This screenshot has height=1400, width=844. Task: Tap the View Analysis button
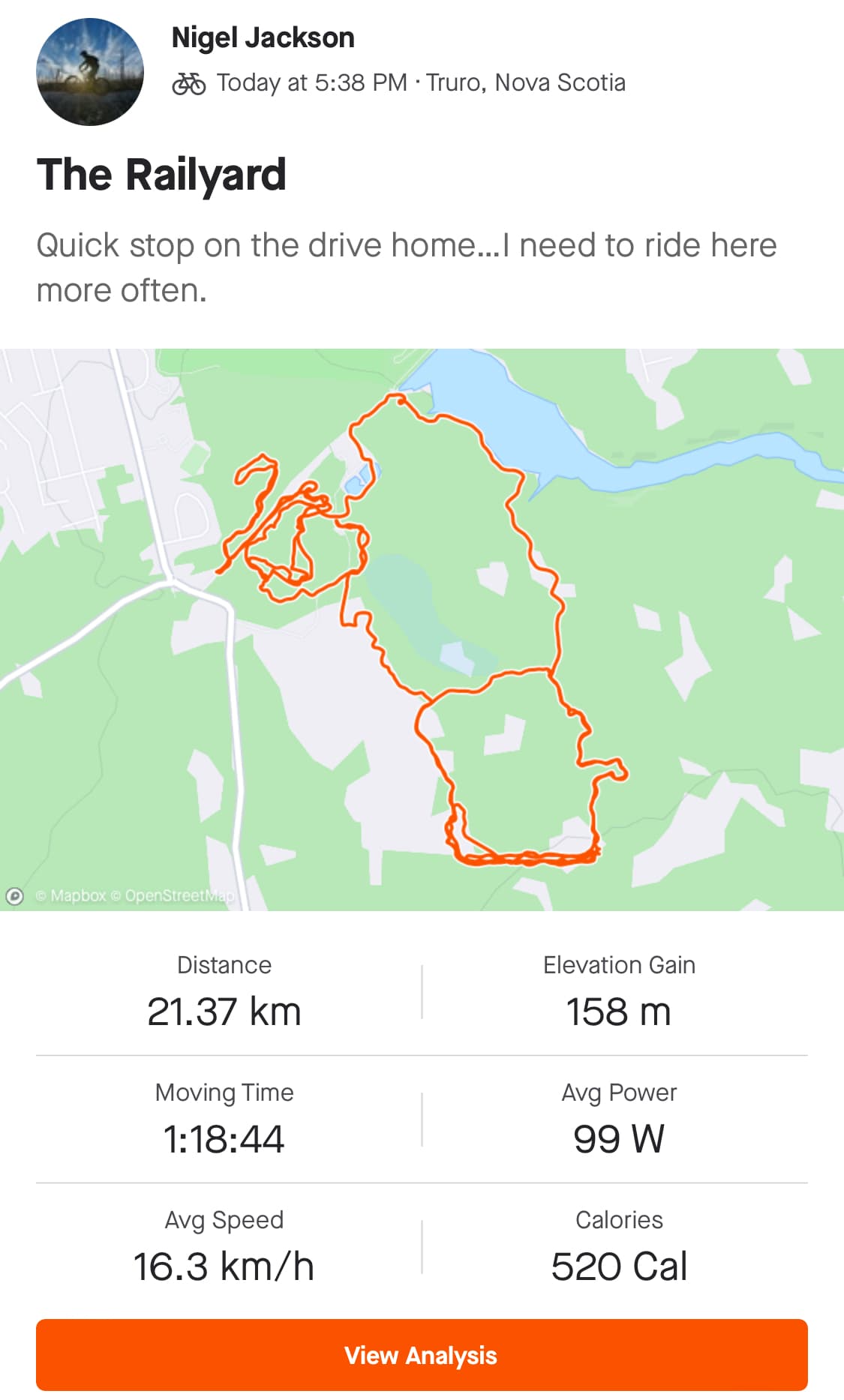point(422,1354)
